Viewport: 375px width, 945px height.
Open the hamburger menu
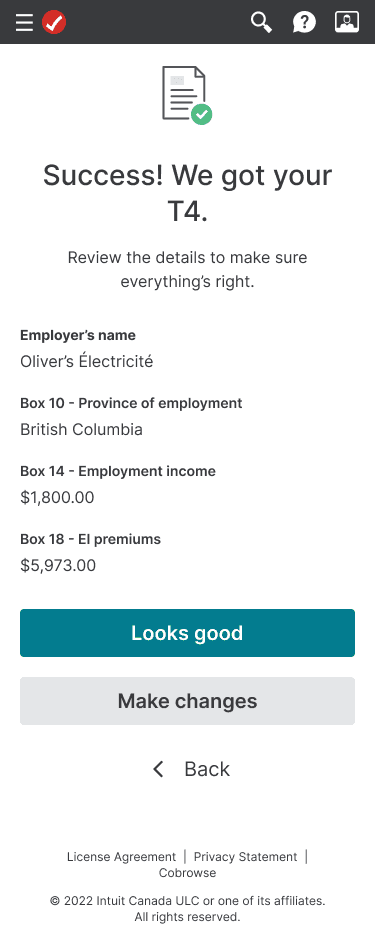[24, 23]
